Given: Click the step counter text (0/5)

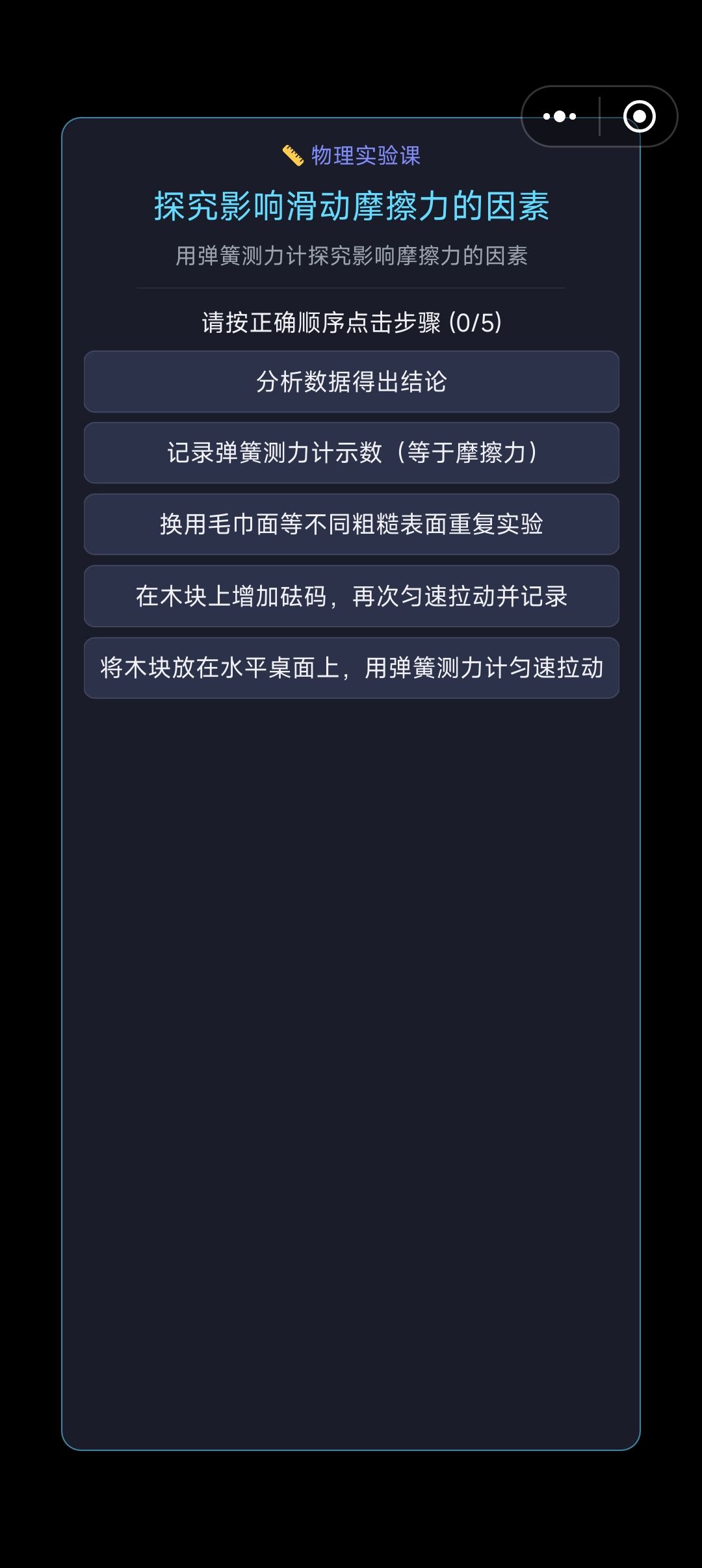Looking at the screenshot, I should pyautogui.click(x=351, y=320).
